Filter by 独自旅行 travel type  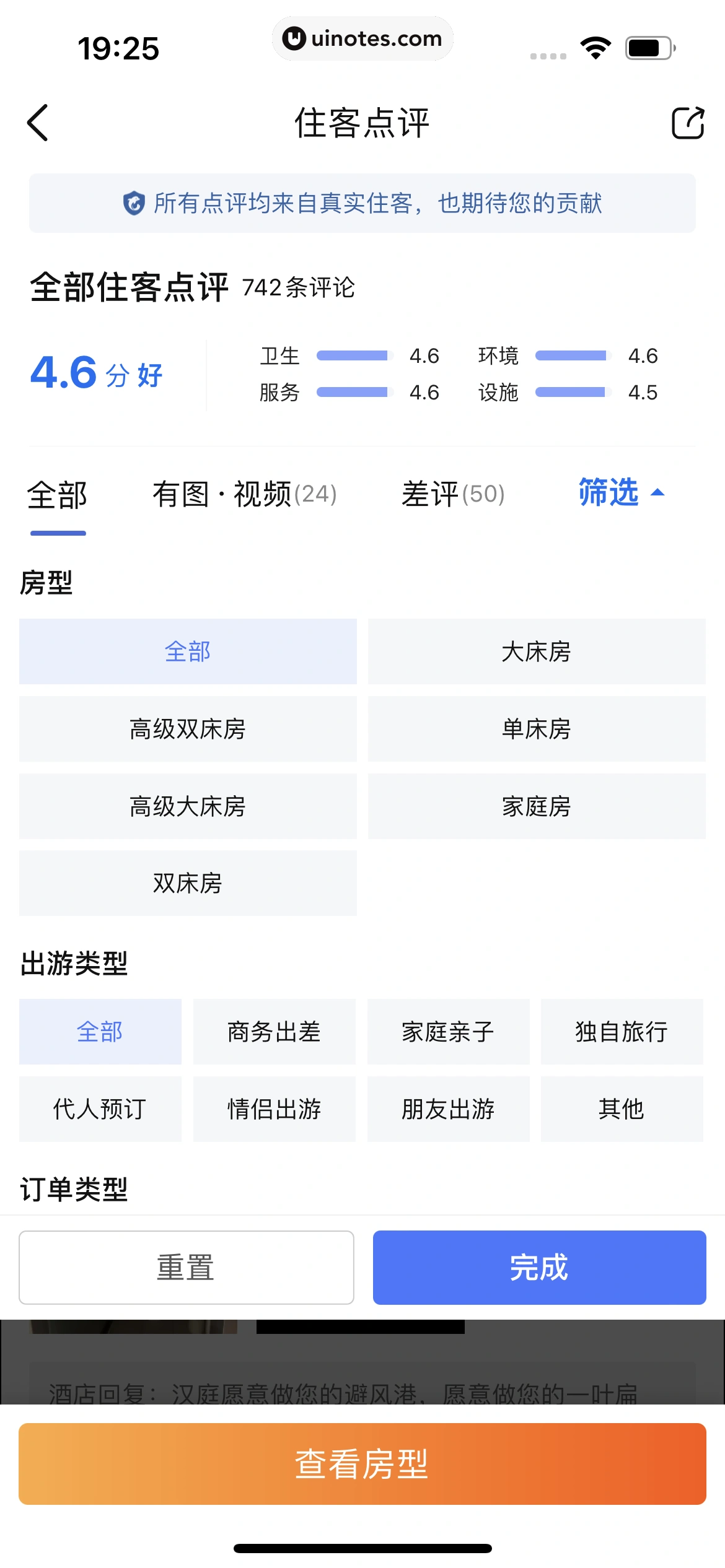pos(622,1032)
